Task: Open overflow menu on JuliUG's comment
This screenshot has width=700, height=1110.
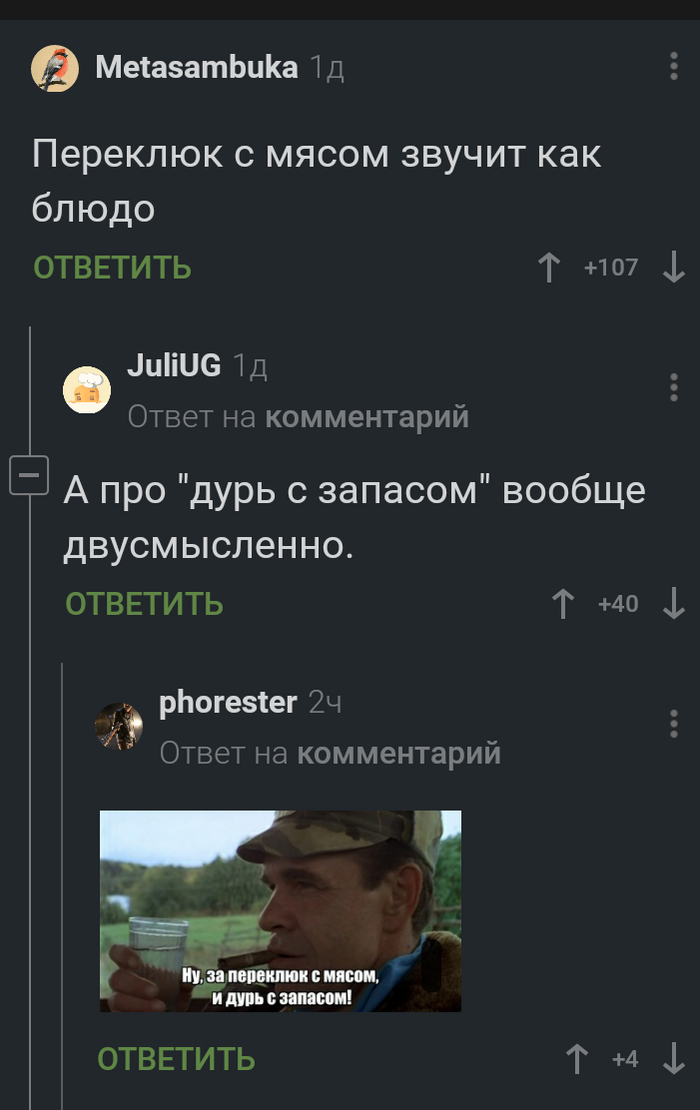Action: [674, 387]
